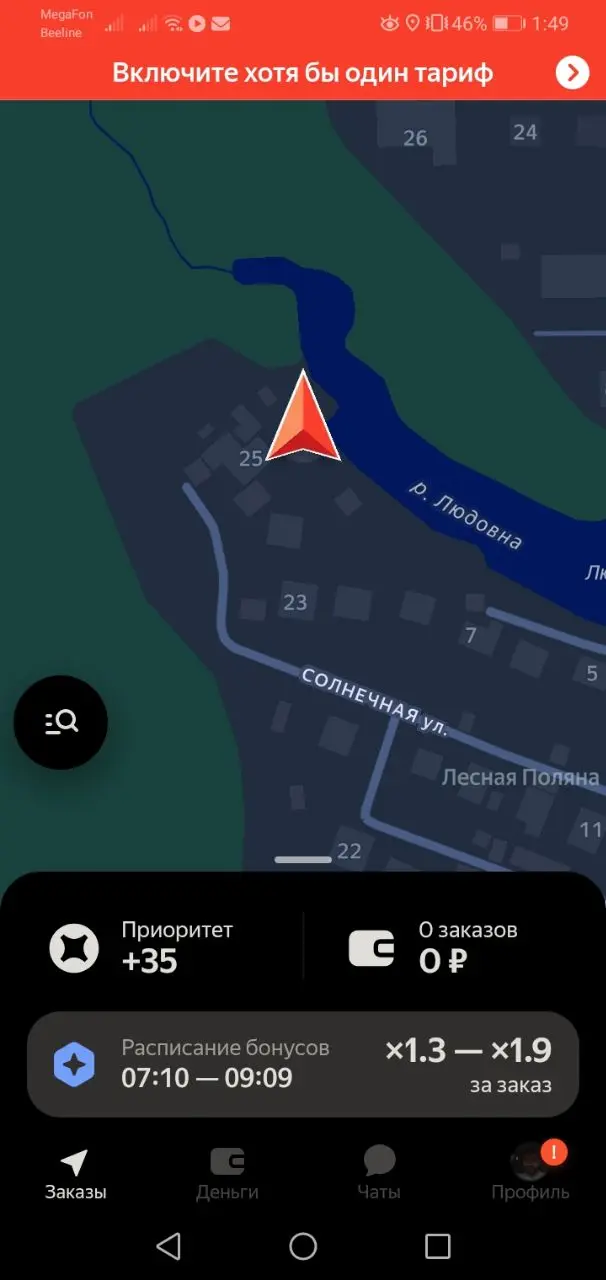Go to the Чаты tab
606x1280 pixels.
pos(379,1174)
